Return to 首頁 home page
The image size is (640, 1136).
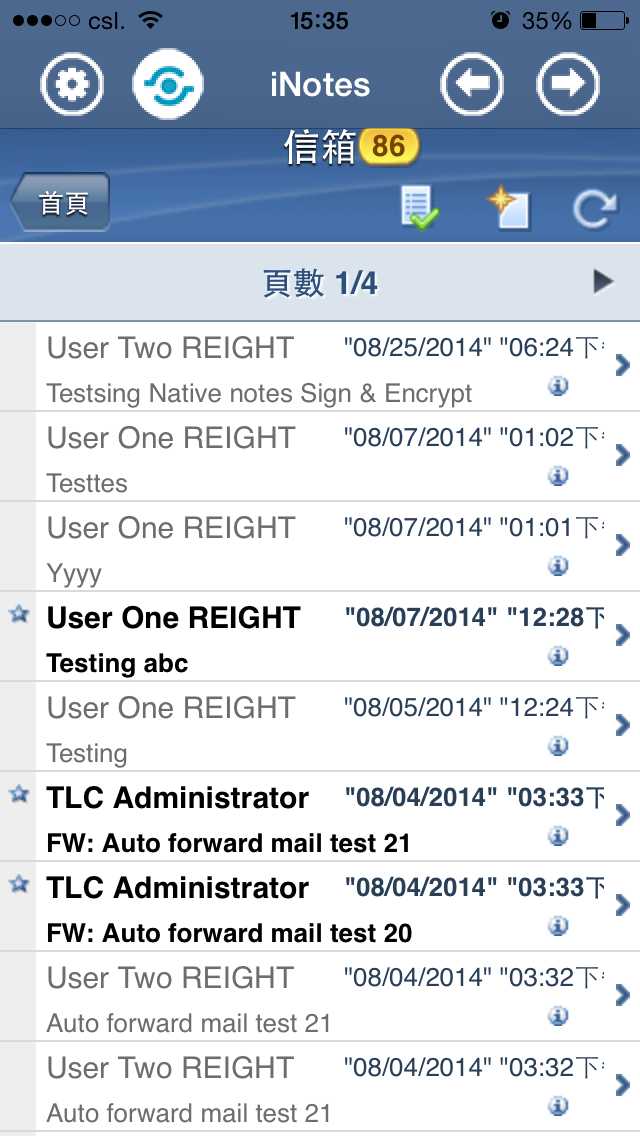tap(60, 203)
